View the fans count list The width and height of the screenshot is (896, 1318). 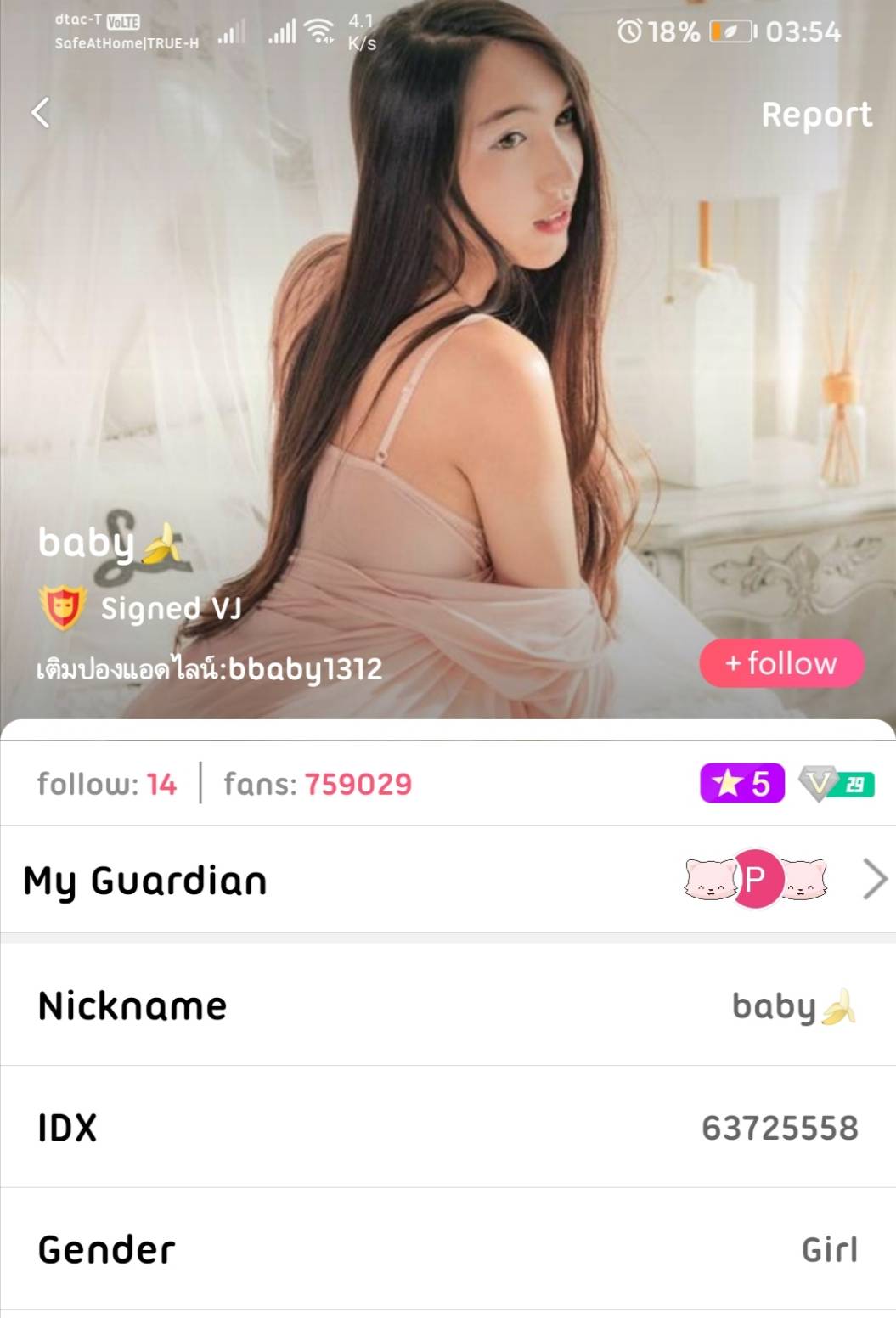pyautogui.click(x=318, y=784)
